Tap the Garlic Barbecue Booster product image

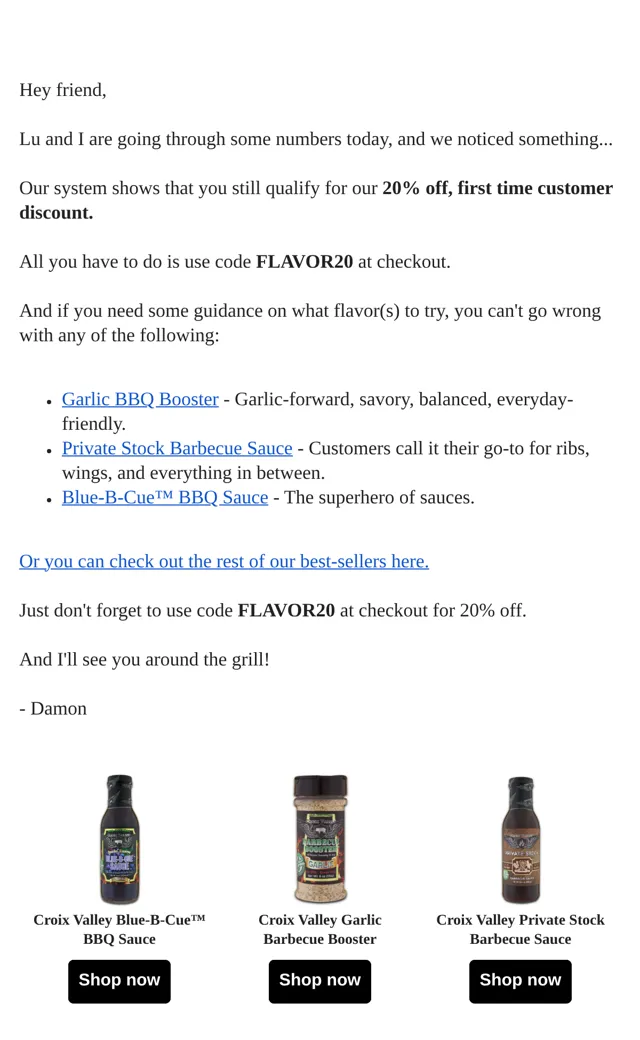tap(320, 839)
